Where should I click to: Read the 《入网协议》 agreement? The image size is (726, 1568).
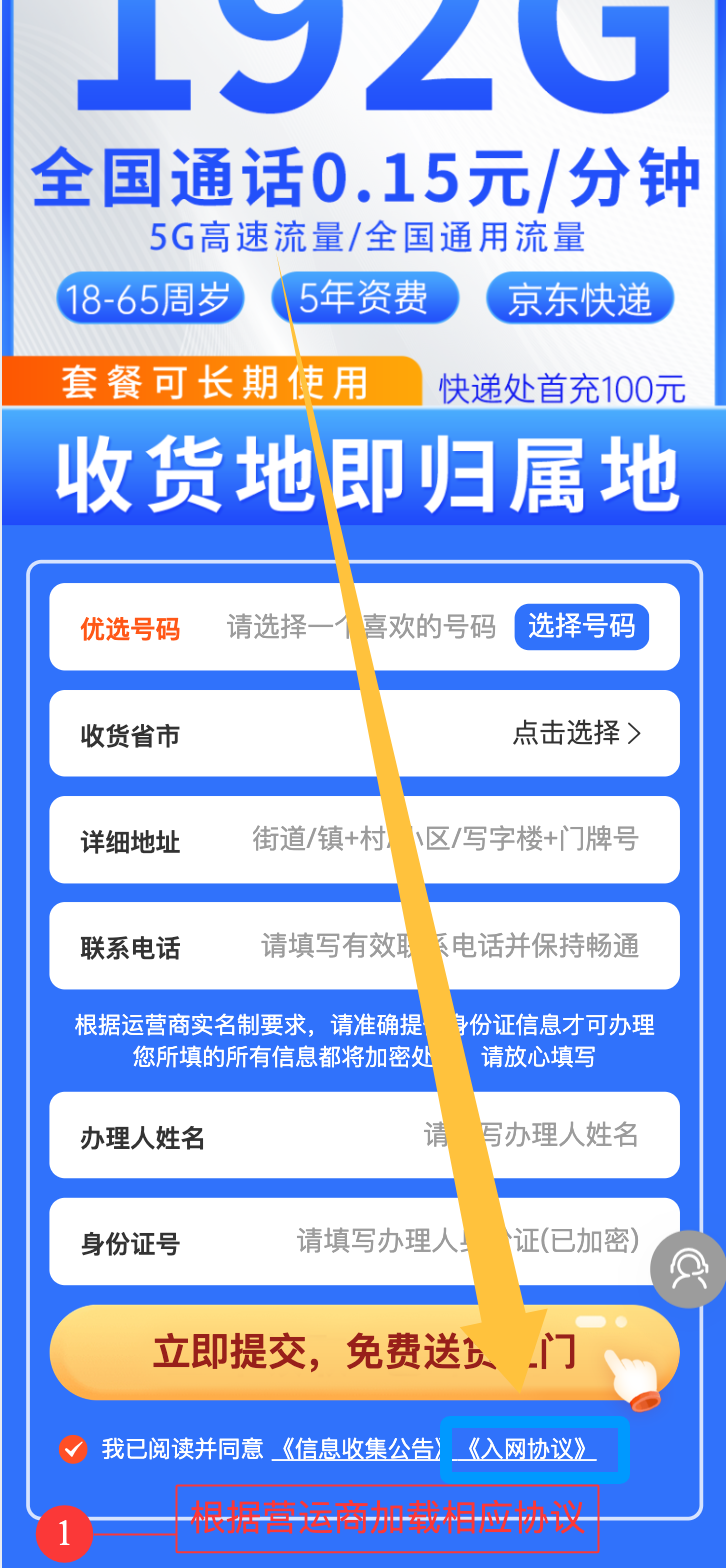click(524, 1449)
